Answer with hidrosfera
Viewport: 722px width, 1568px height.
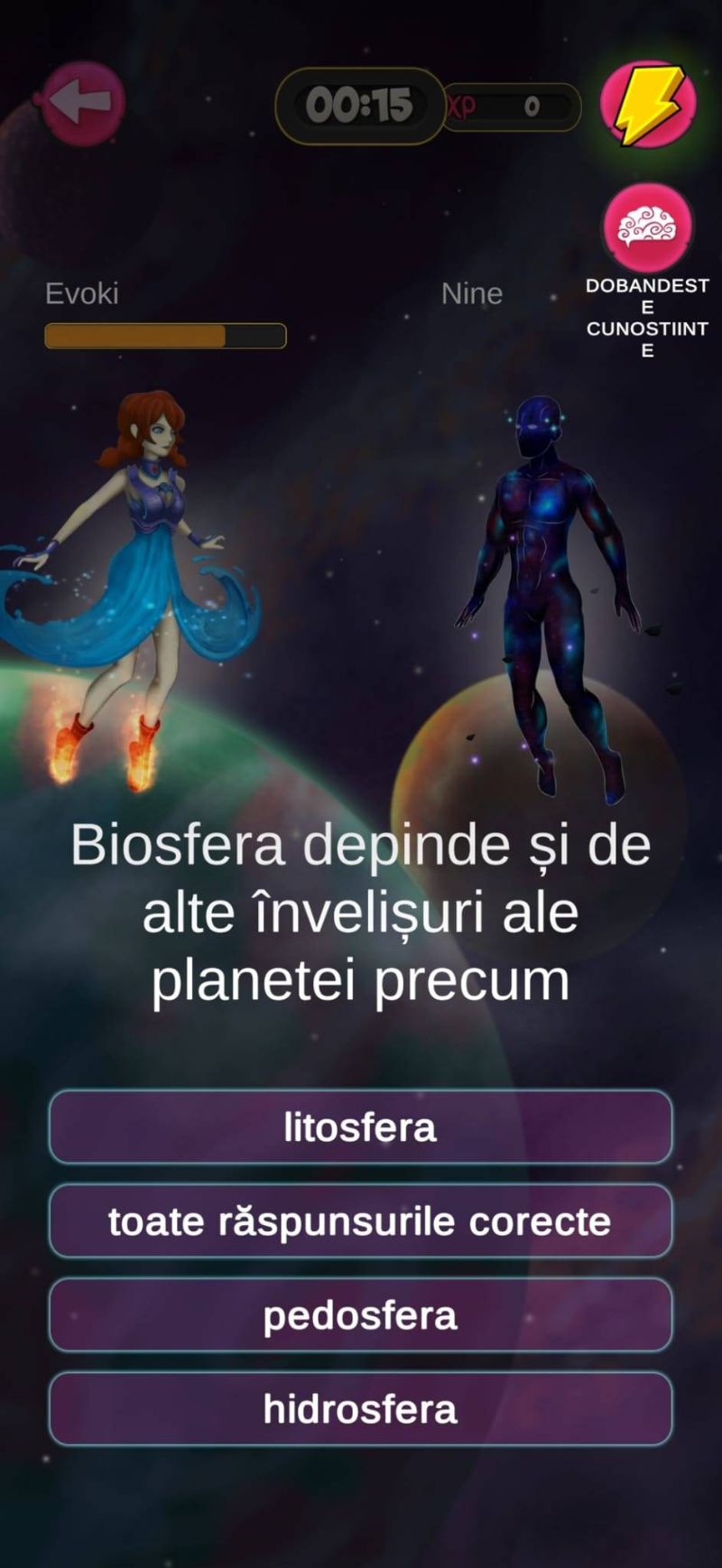[x=360, y=1408]
